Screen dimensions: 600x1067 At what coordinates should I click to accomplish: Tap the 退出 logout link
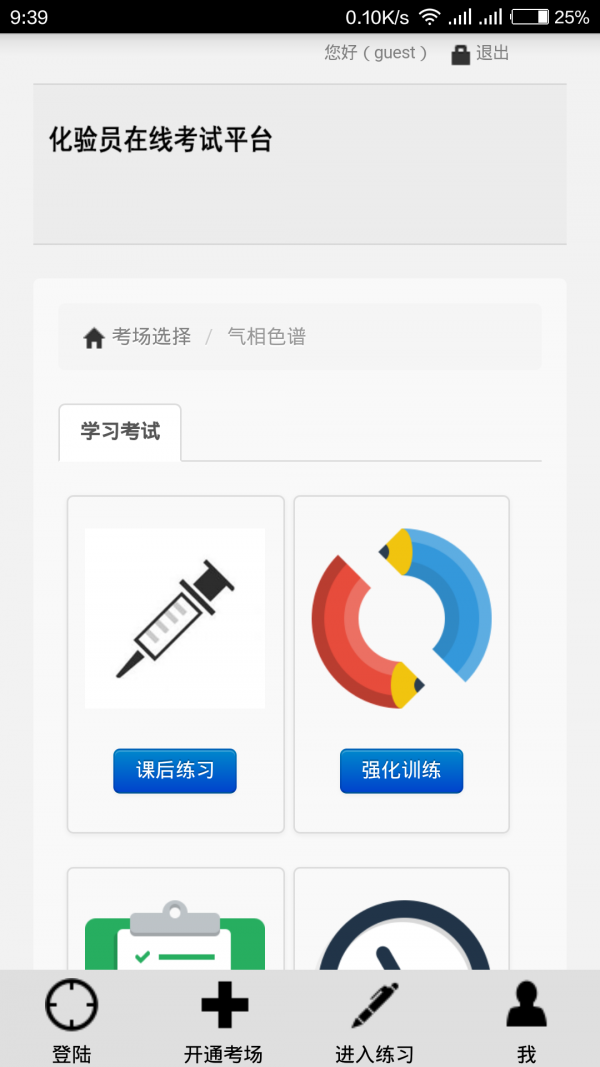tap(481, 54)
